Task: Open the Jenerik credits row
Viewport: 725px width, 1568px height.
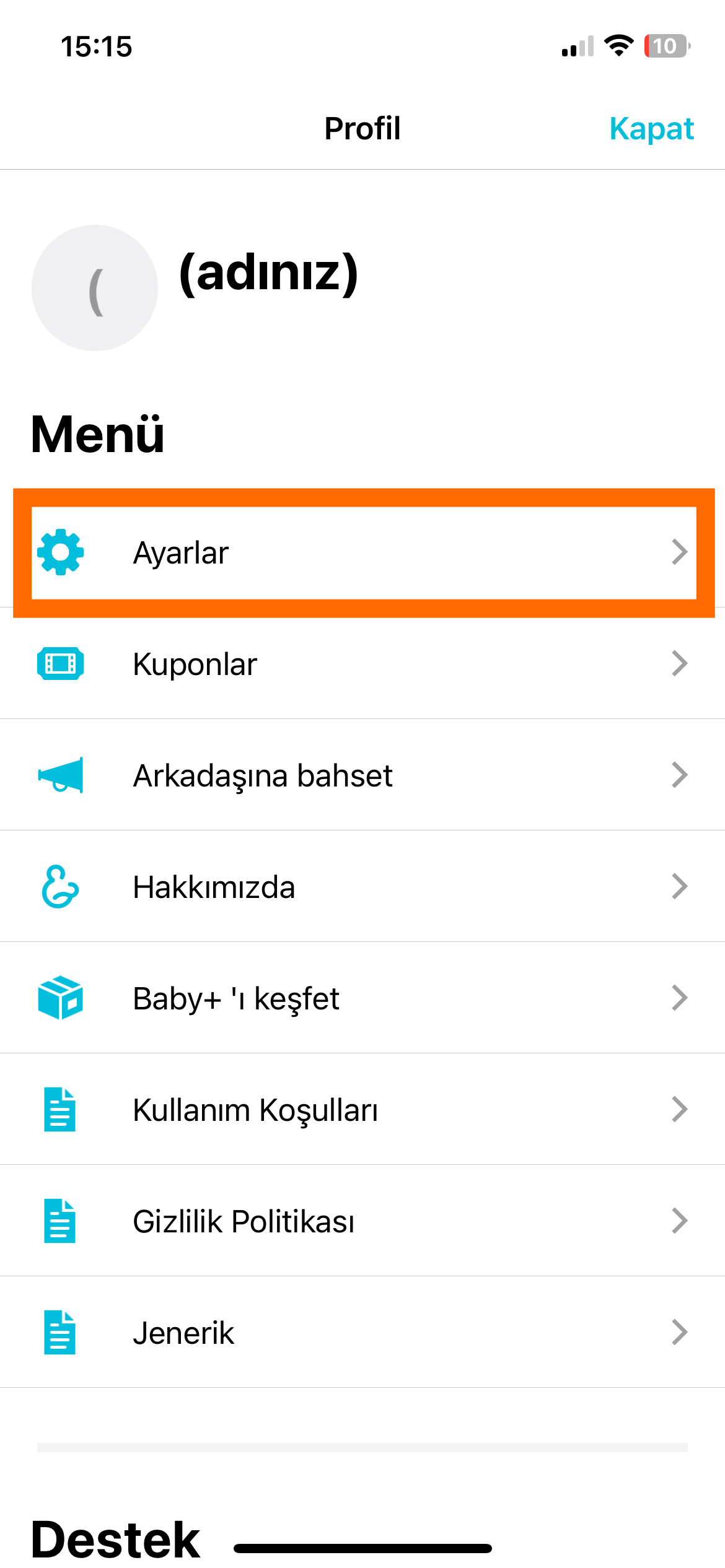Action: (x=362, y=1333)
